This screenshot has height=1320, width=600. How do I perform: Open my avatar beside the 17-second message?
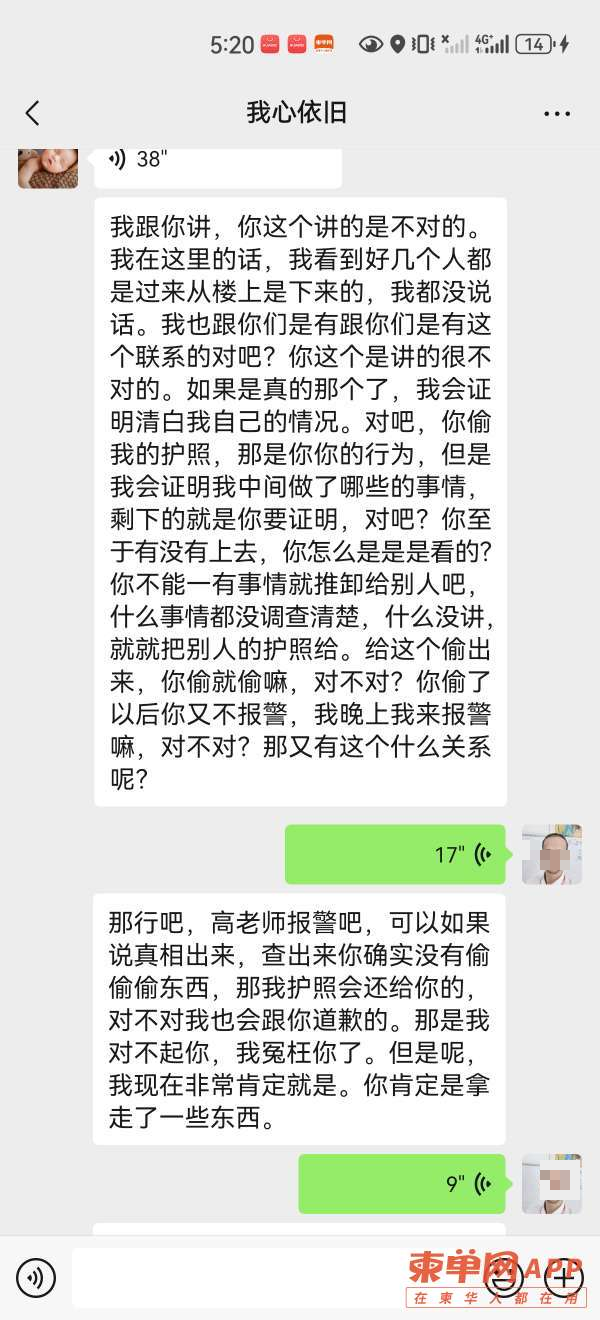[551, 854]
